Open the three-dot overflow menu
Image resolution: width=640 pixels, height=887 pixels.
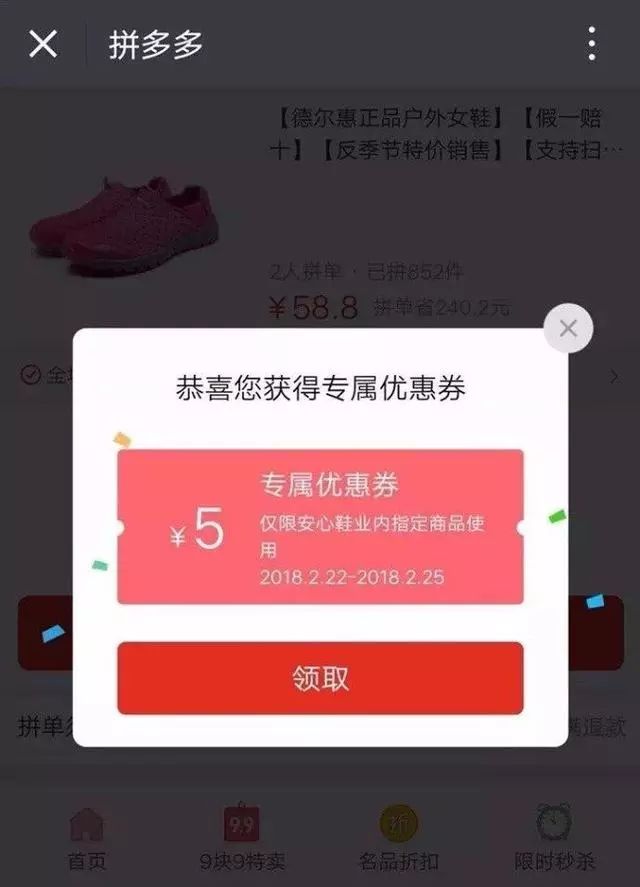click(592, 44)
